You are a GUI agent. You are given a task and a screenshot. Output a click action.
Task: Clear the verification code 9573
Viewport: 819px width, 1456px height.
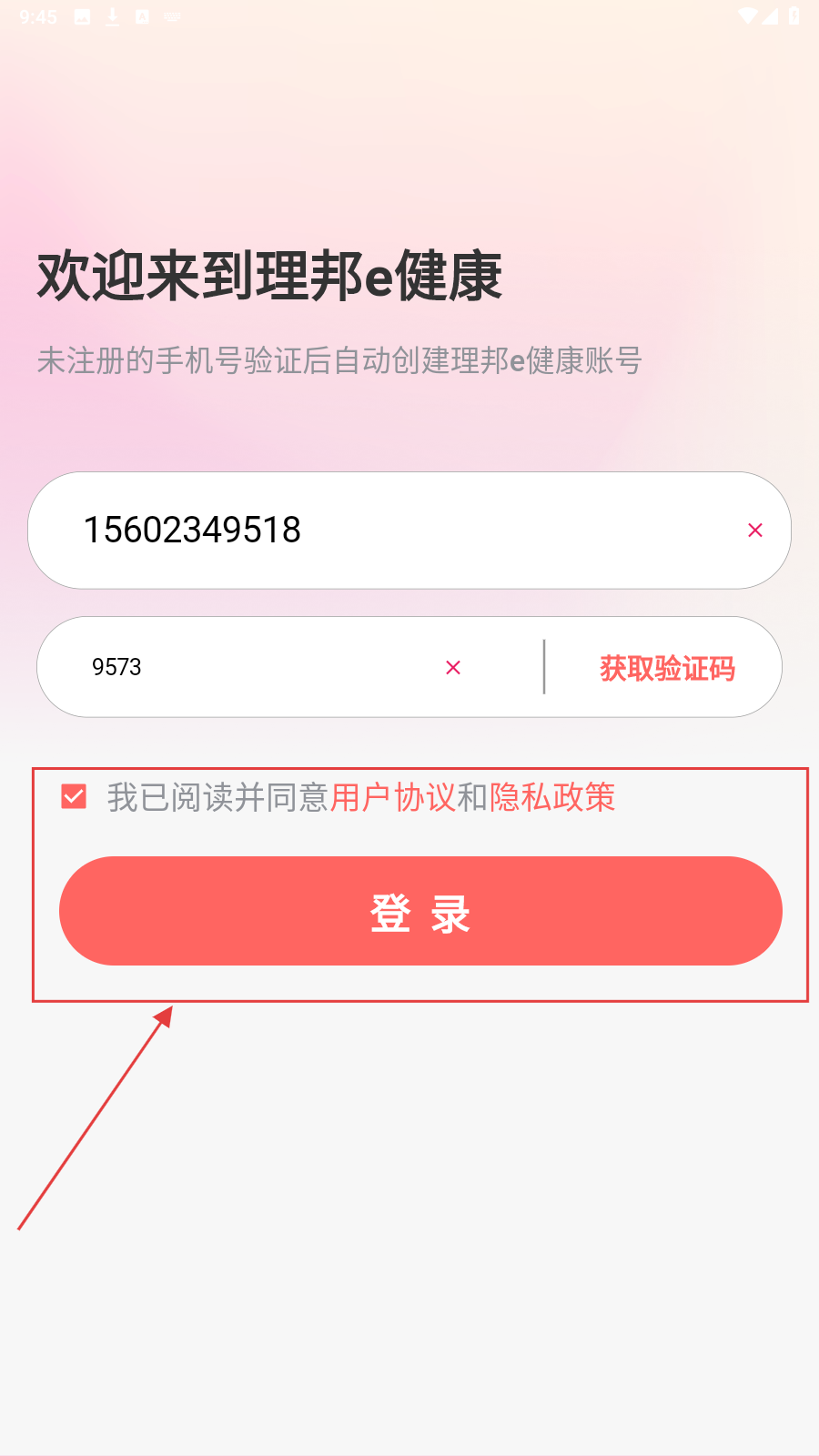click(x=453, y=668)
